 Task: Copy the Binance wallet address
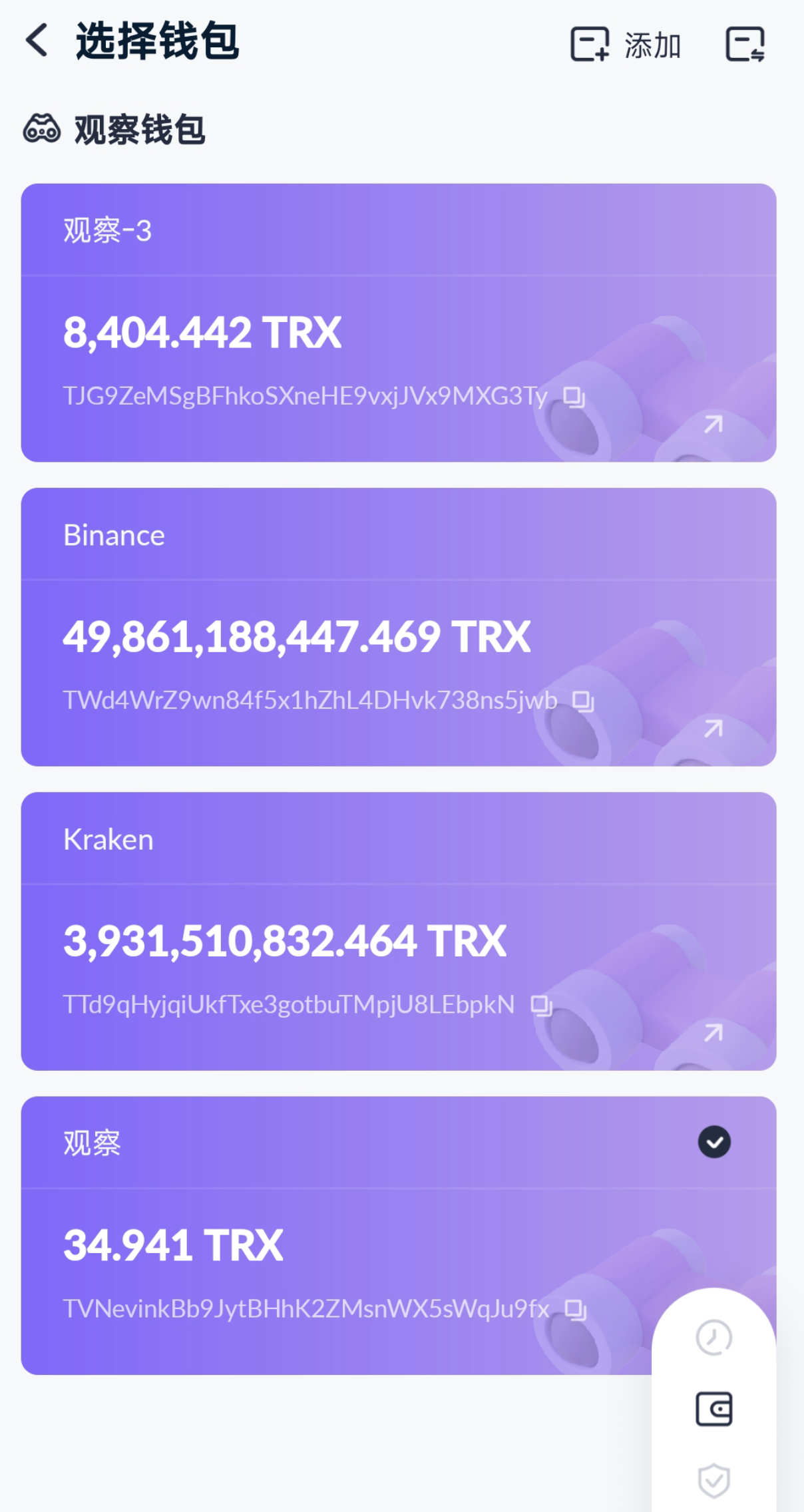tap(584, 701)
